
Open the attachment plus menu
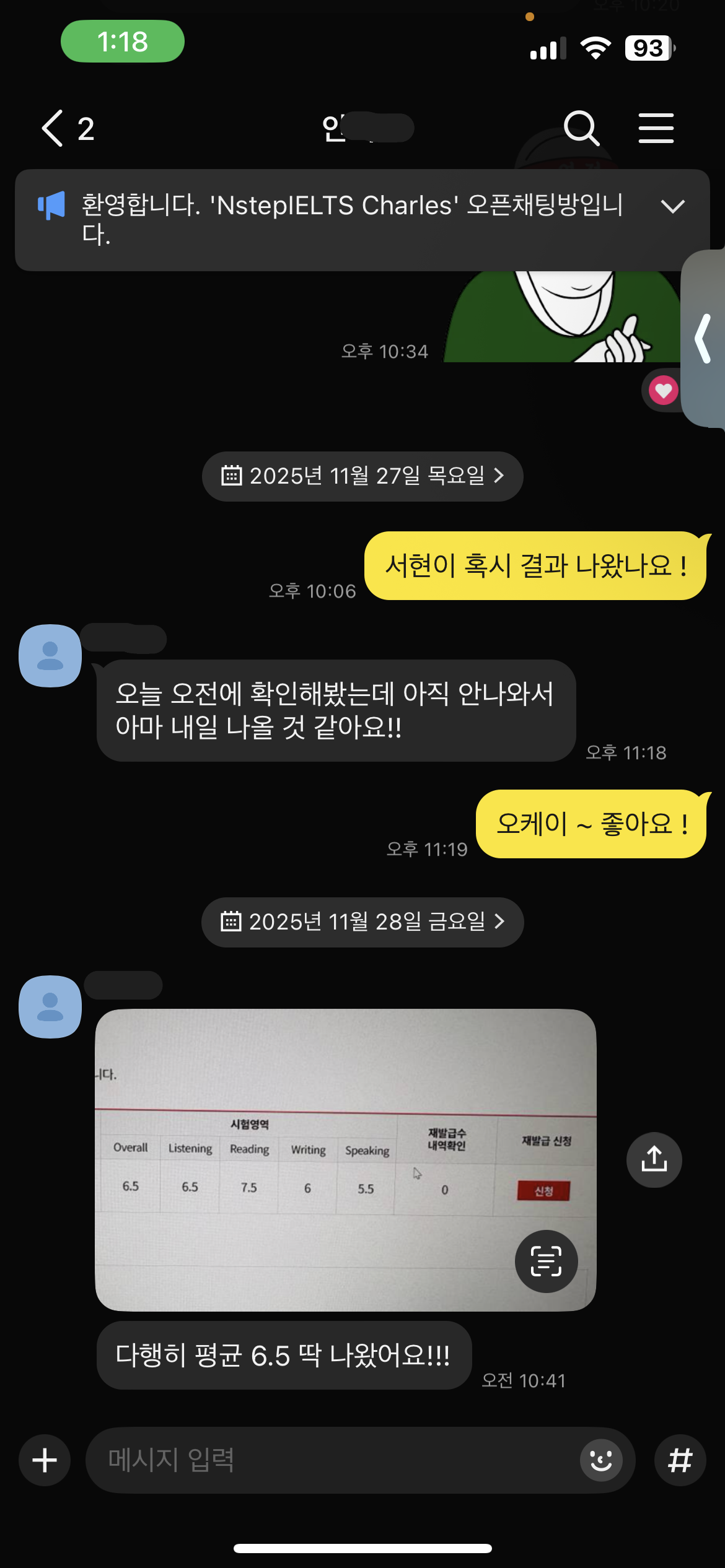coord(45,1460)
